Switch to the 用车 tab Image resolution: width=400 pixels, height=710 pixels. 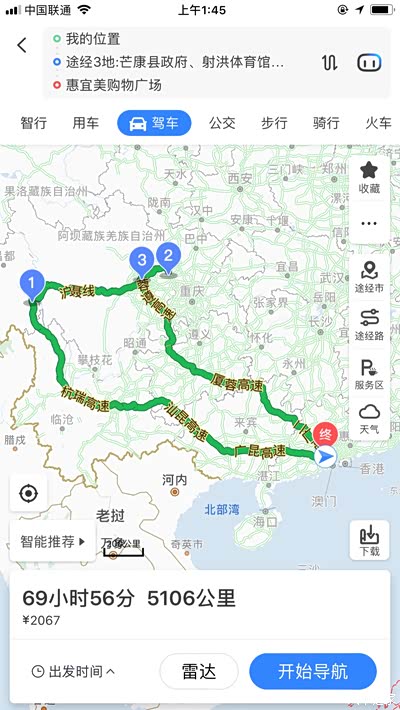point(86,123)
